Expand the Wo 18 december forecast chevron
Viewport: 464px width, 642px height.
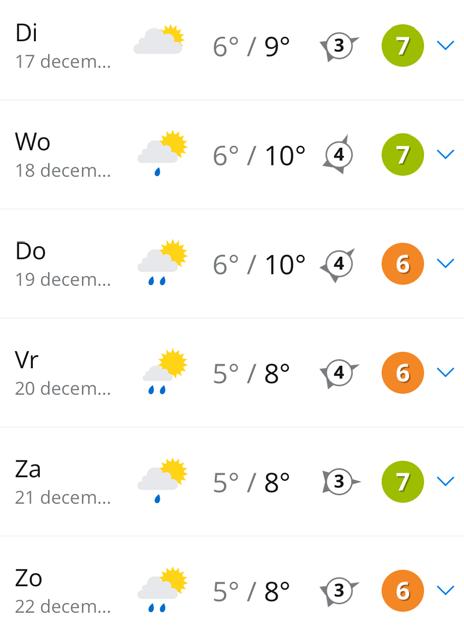pyautogui.click(x=446, y=154)
